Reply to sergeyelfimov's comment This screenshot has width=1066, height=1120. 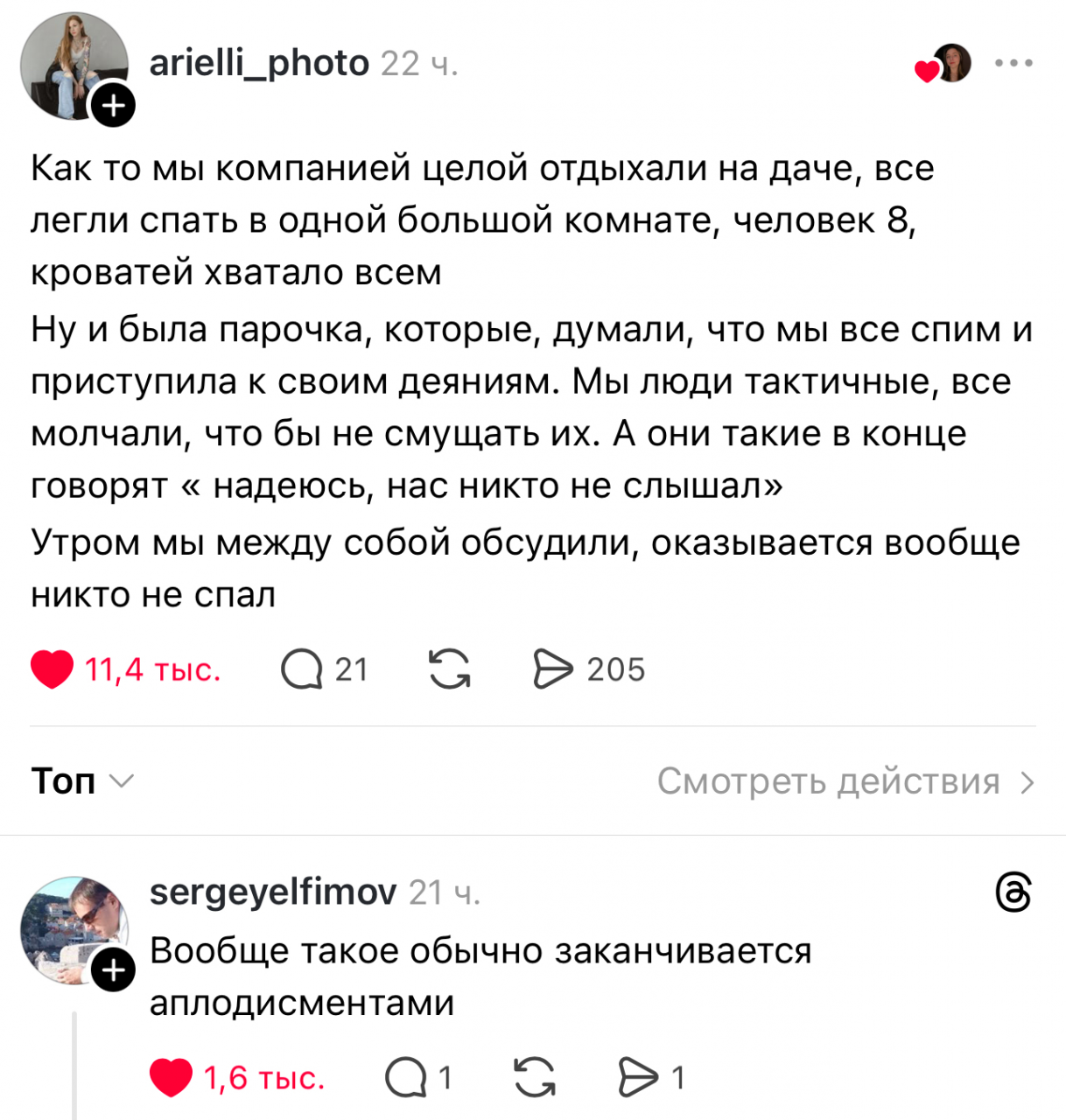tap(405, 1077)
